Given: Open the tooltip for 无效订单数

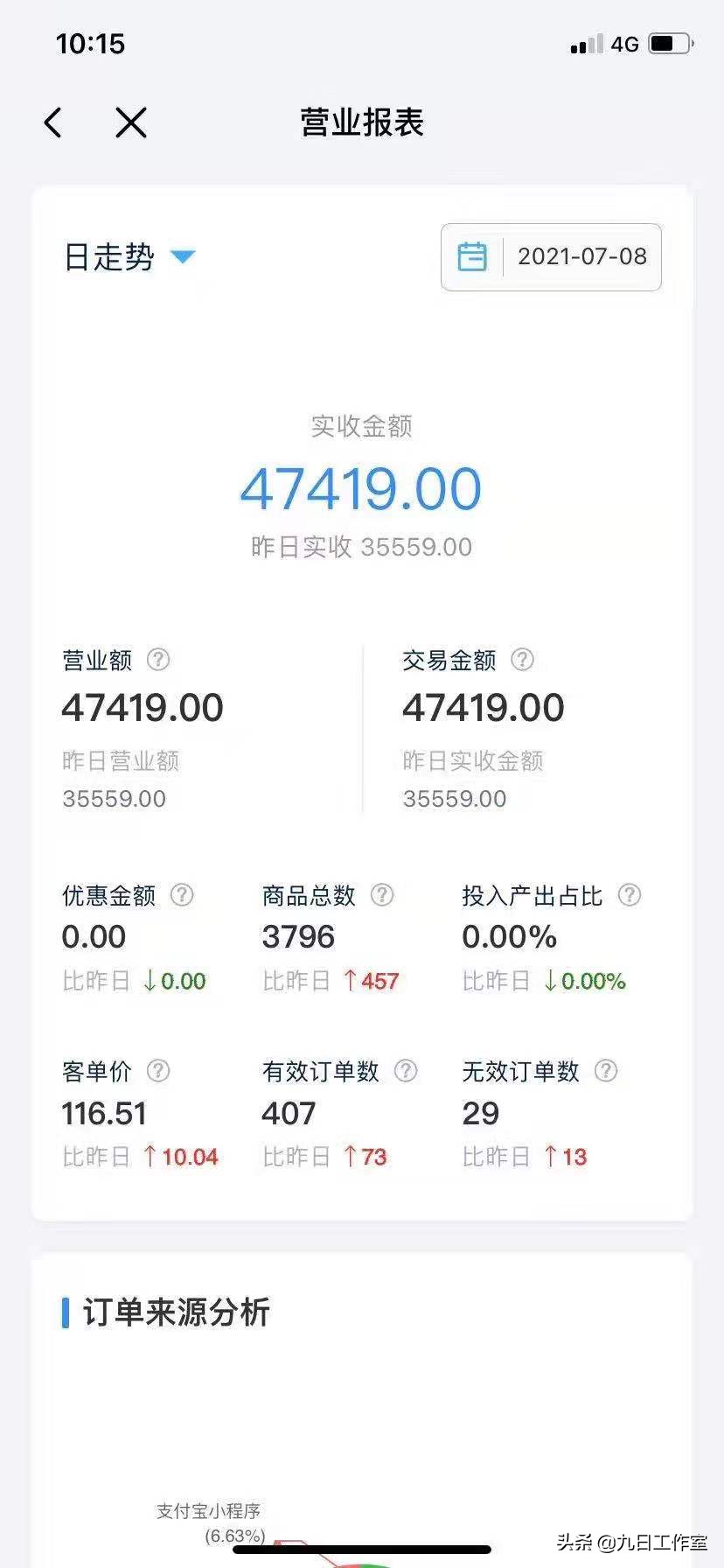Looking at the screenshot, I should 605,1071.
